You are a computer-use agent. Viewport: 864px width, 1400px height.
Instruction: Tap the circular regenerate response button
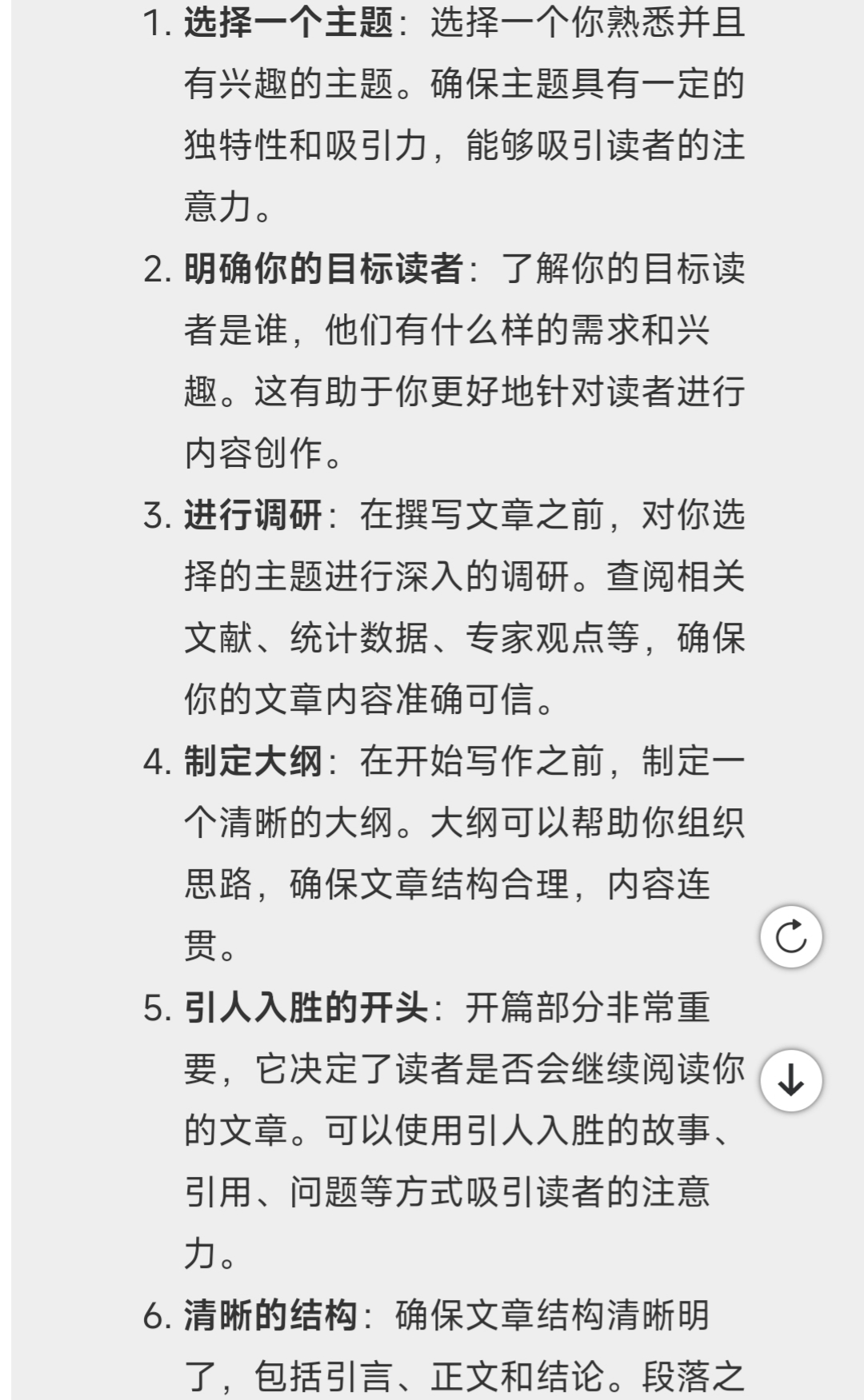pos(790,937)
